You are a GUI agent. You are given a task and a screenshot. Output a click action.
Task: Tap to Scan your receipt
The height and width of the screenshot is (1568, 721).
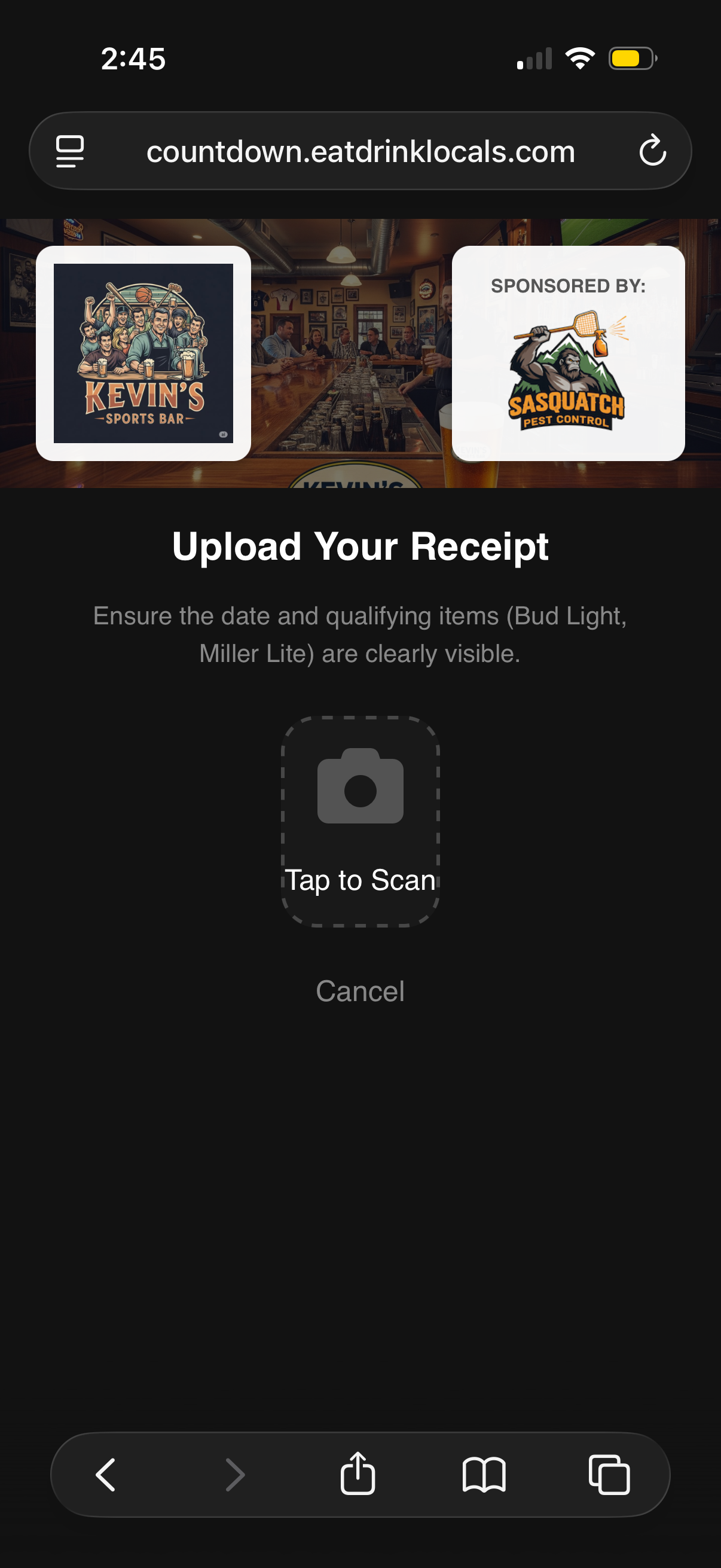click(360, 821)
